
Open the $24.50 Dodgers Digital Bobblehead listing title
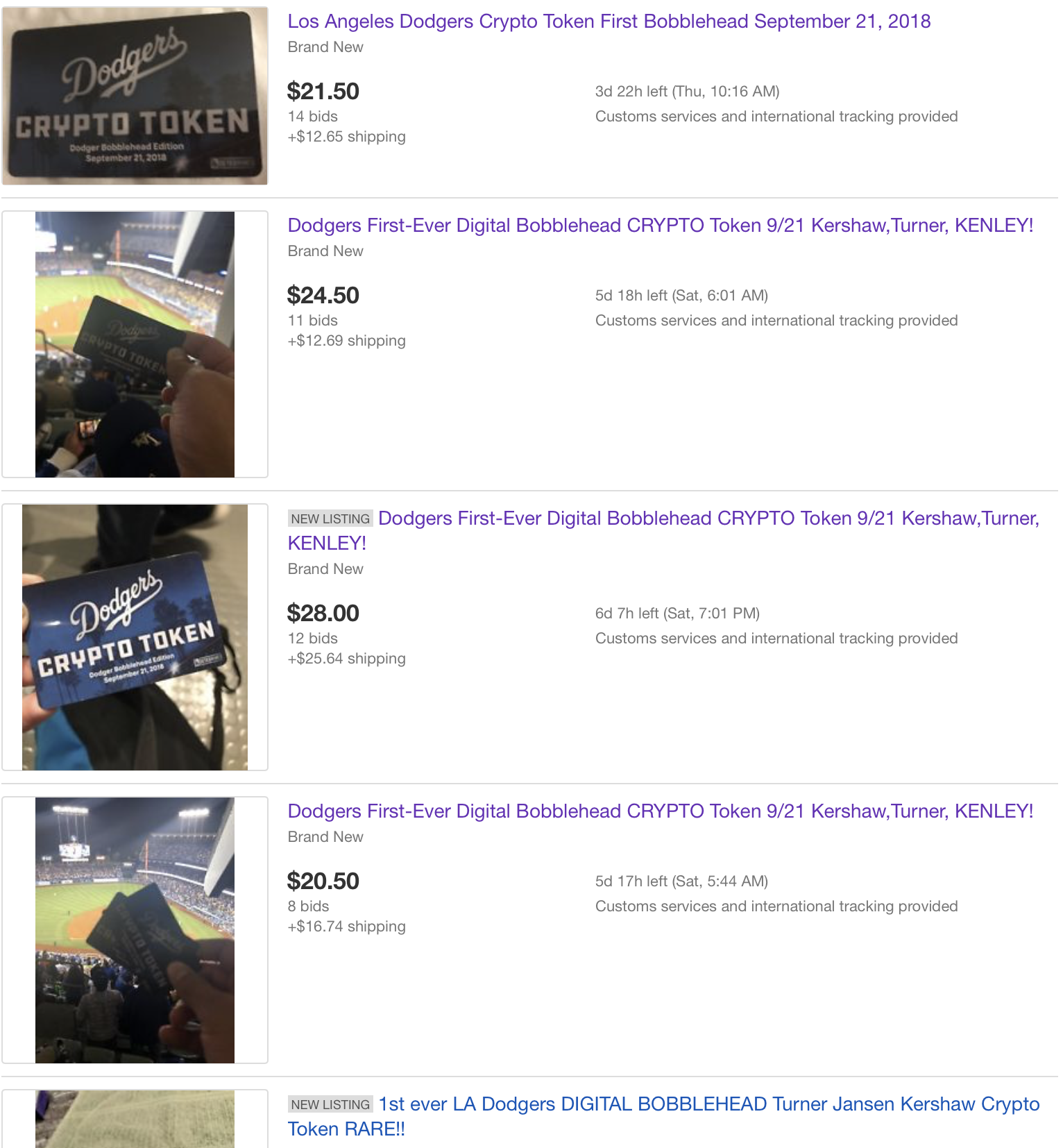point(660,226)
